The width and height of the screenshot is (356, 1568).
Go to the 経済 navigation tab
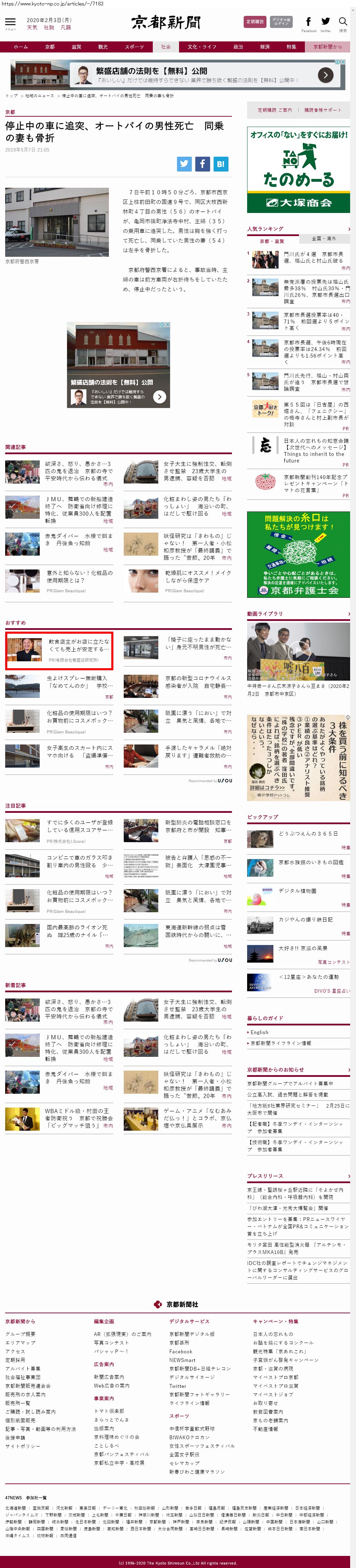point(265,46)
